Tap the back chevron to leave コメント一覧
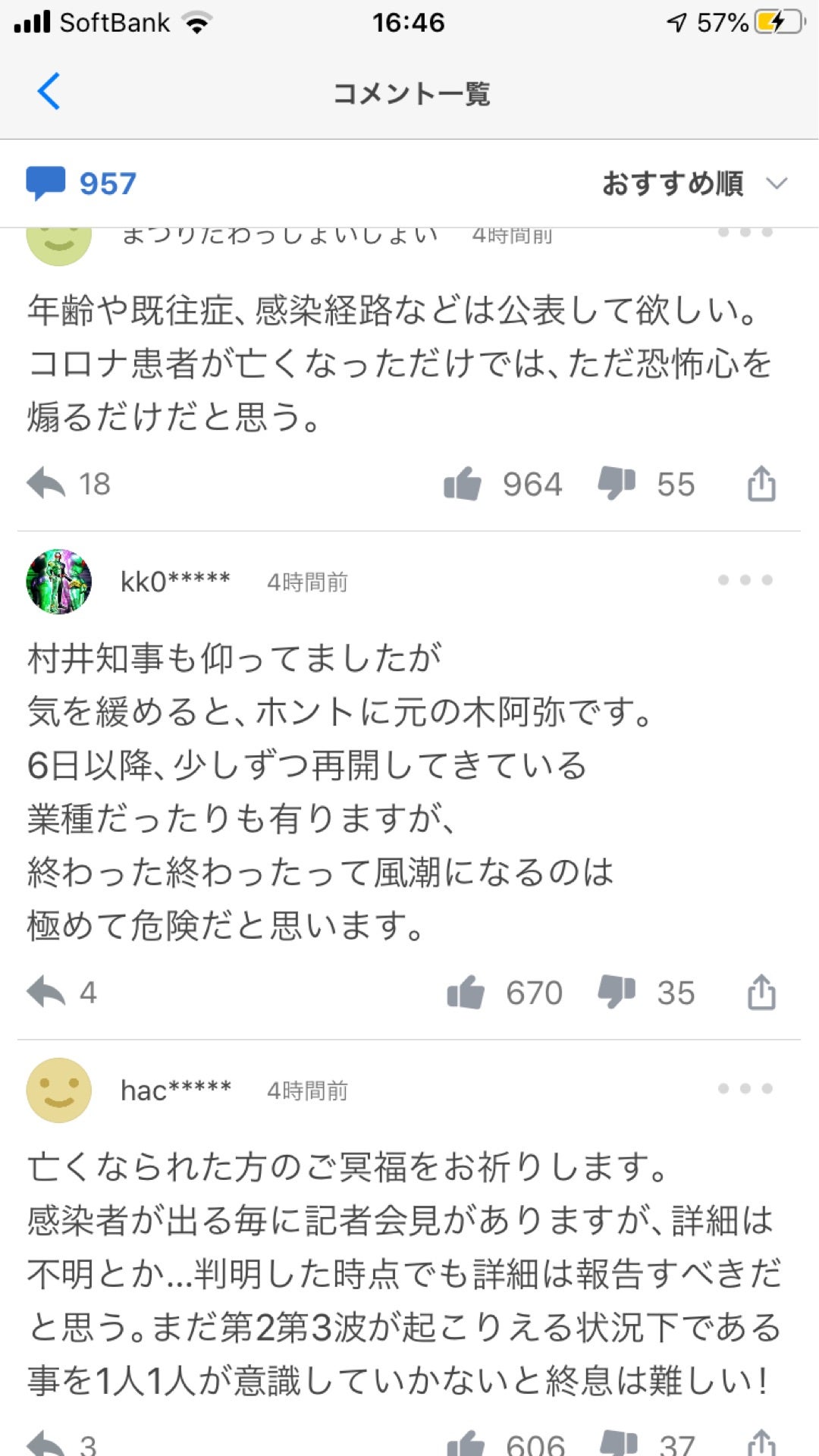This screenshot has height=1456, width=819. [48, 91]
